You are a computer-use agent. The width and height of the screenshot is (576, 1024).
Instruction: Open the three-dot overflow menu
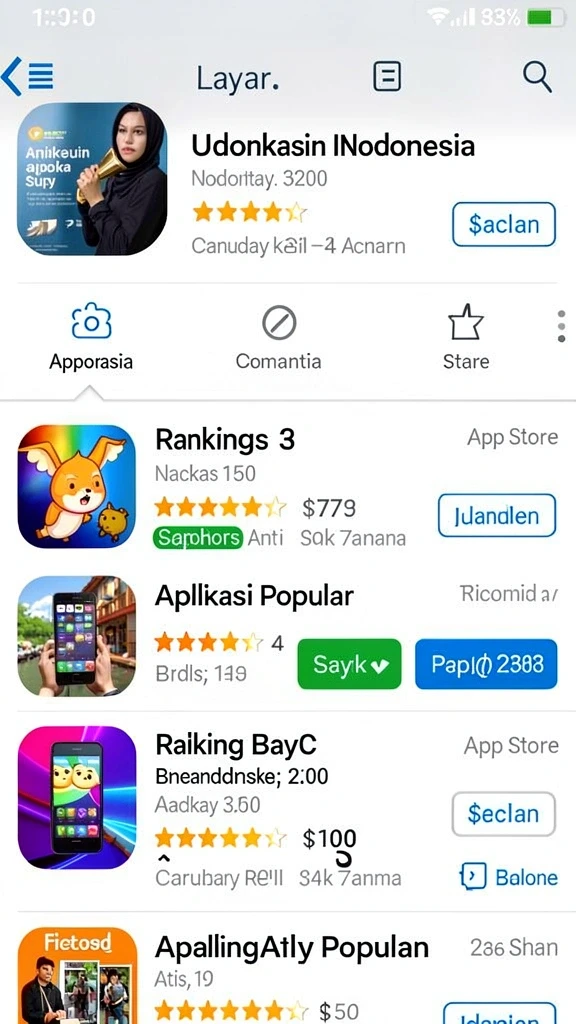[561, 327]
